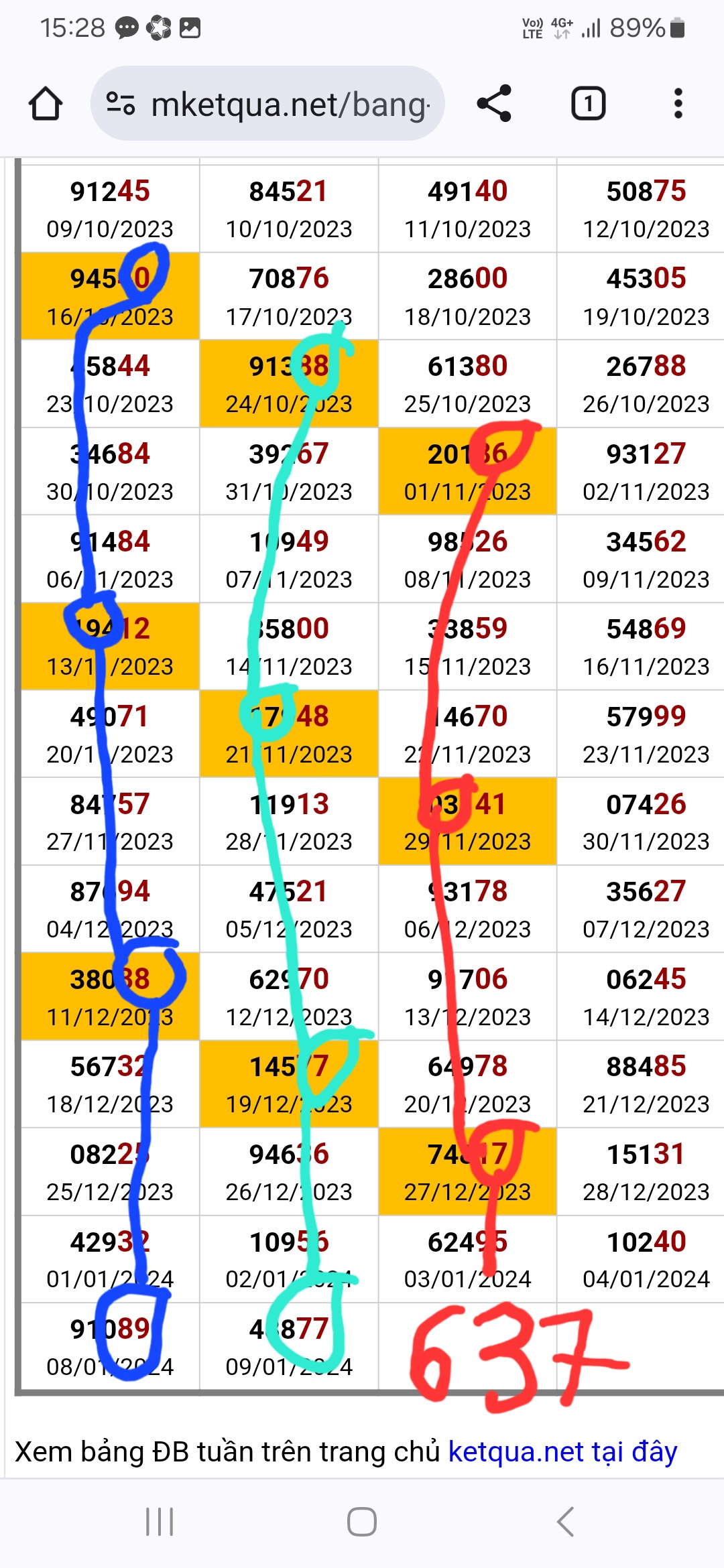Open the browser overflow menu

coord(678,104)
